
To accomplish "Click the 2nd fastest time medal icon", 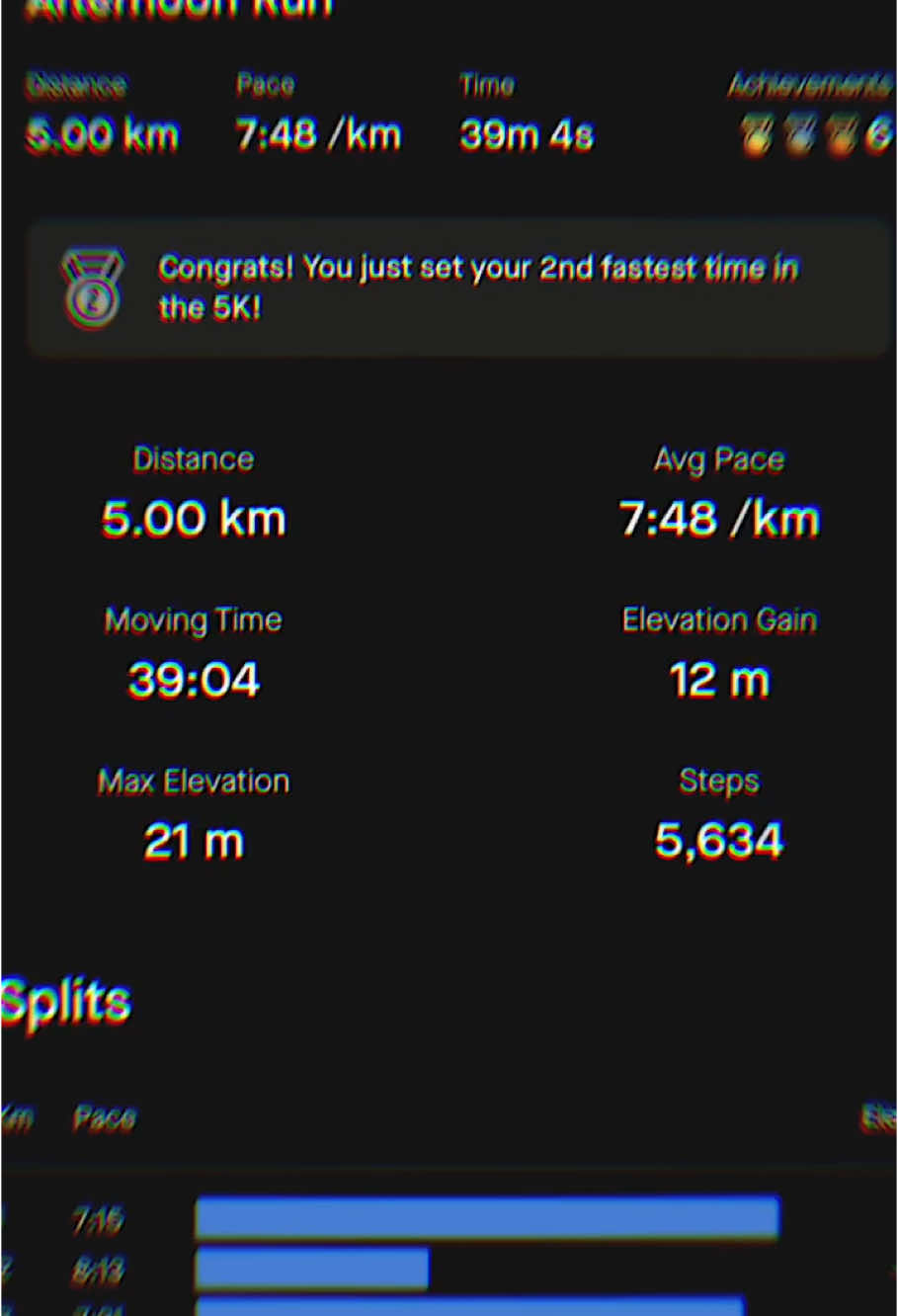I will (91, 287).
